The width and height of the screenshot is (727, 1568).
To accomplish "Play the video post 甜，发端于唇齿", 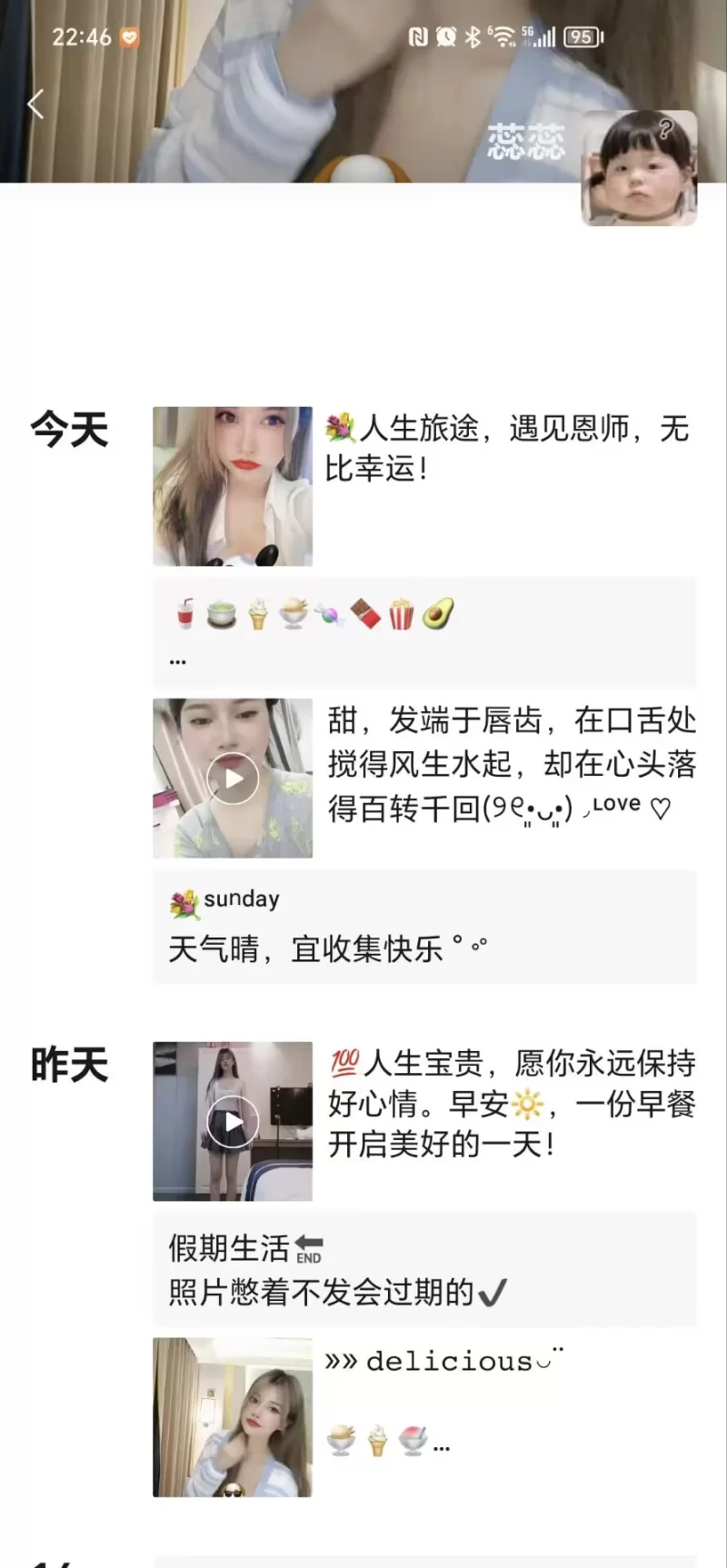I will (233, 779).
